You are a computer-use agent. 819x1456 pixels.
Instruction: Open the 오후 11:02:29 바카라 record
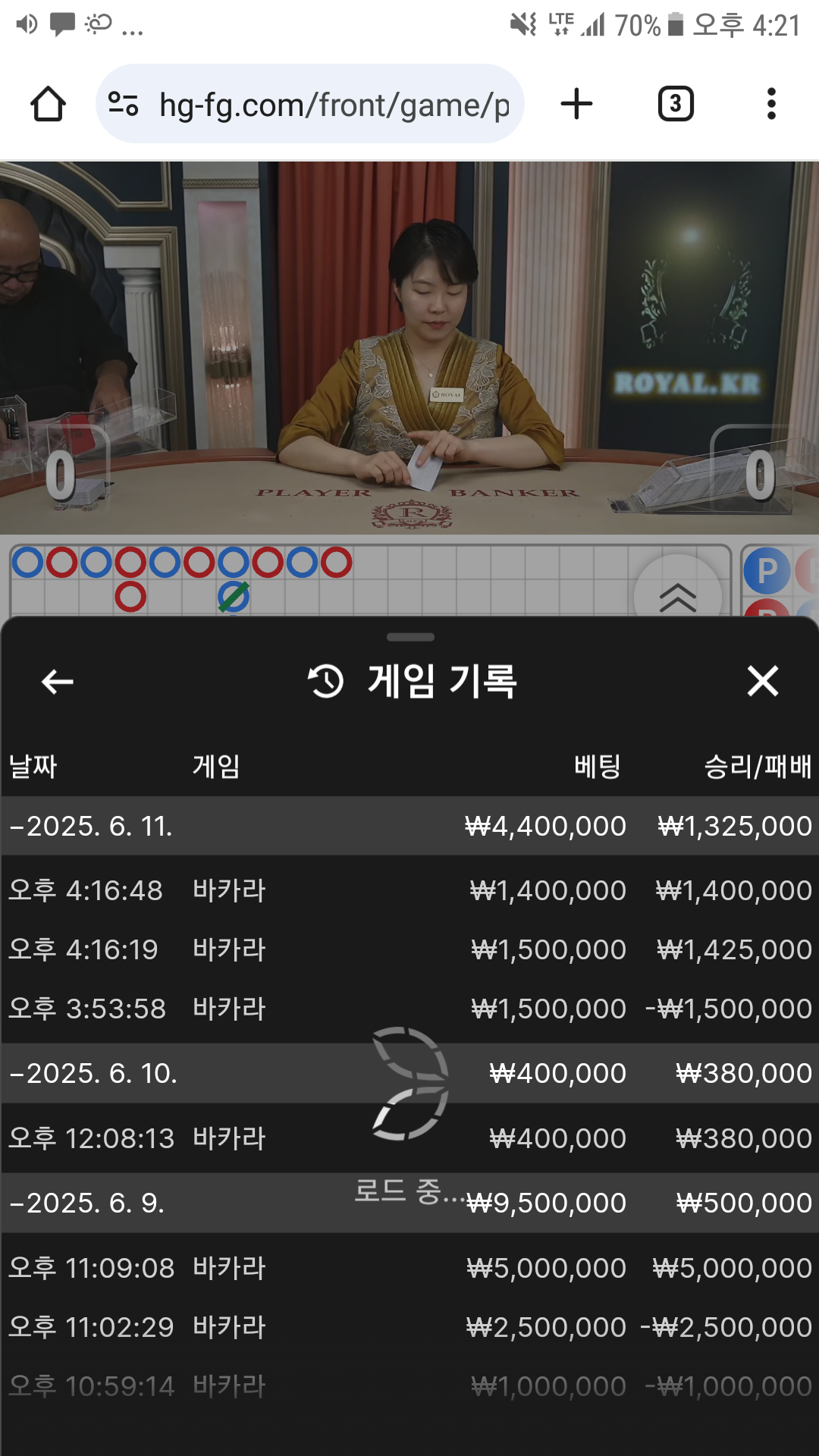pyautogui.click(x=409, y=1327)
